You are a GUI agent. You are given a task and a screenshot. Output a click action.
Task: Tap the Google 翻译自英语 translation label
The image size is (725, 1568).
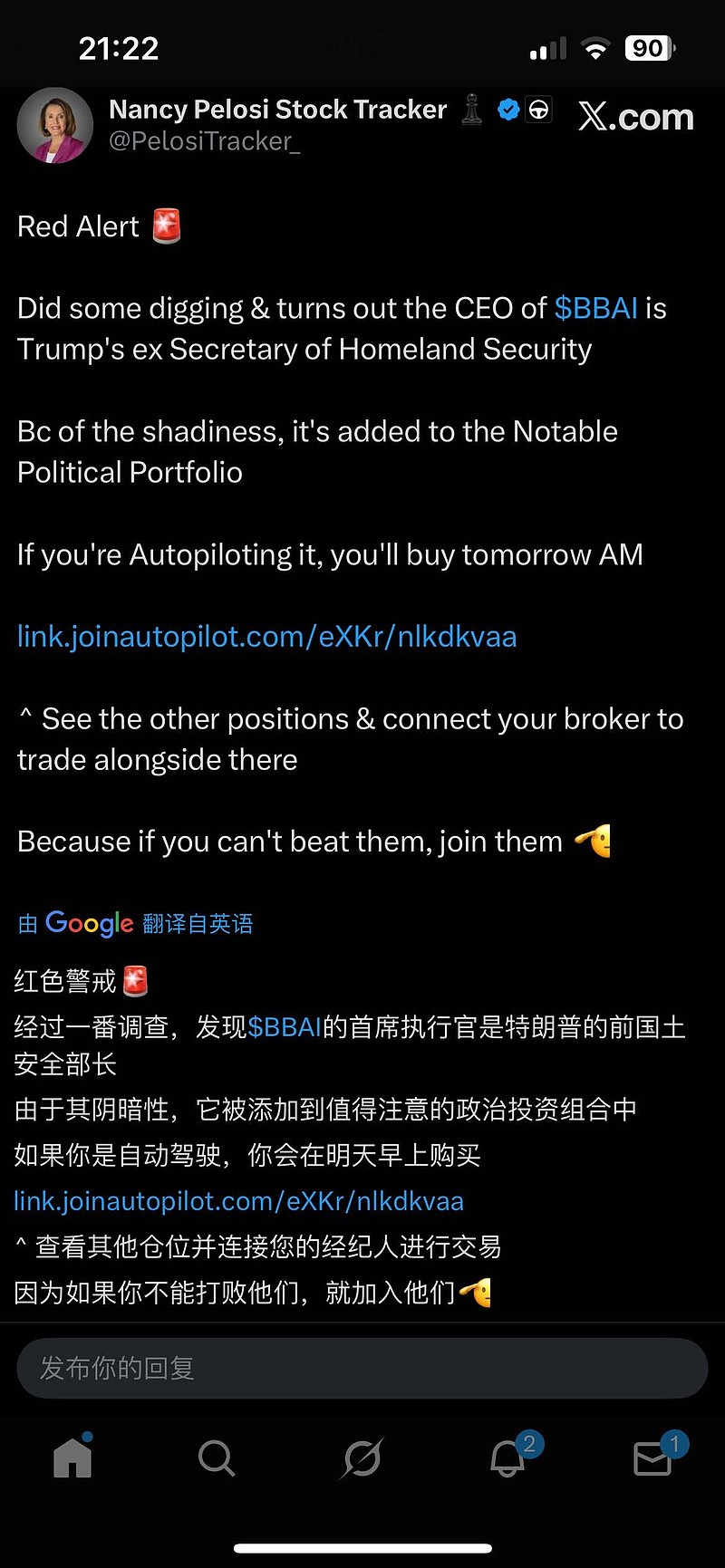(136, 923)
